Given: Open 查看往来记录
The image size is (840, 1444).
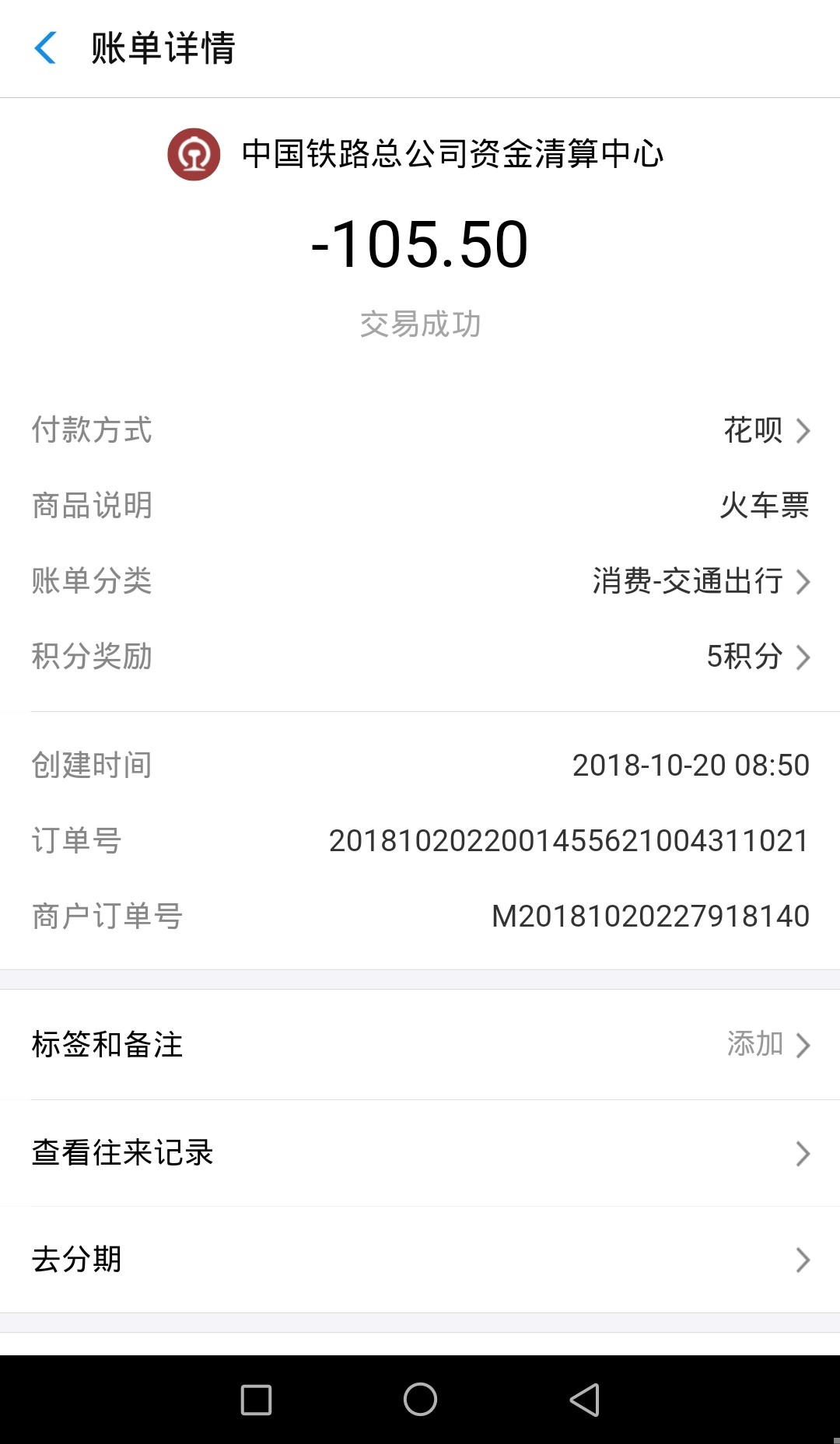Looking at the screenshot, I should (x=420, y=1153).
